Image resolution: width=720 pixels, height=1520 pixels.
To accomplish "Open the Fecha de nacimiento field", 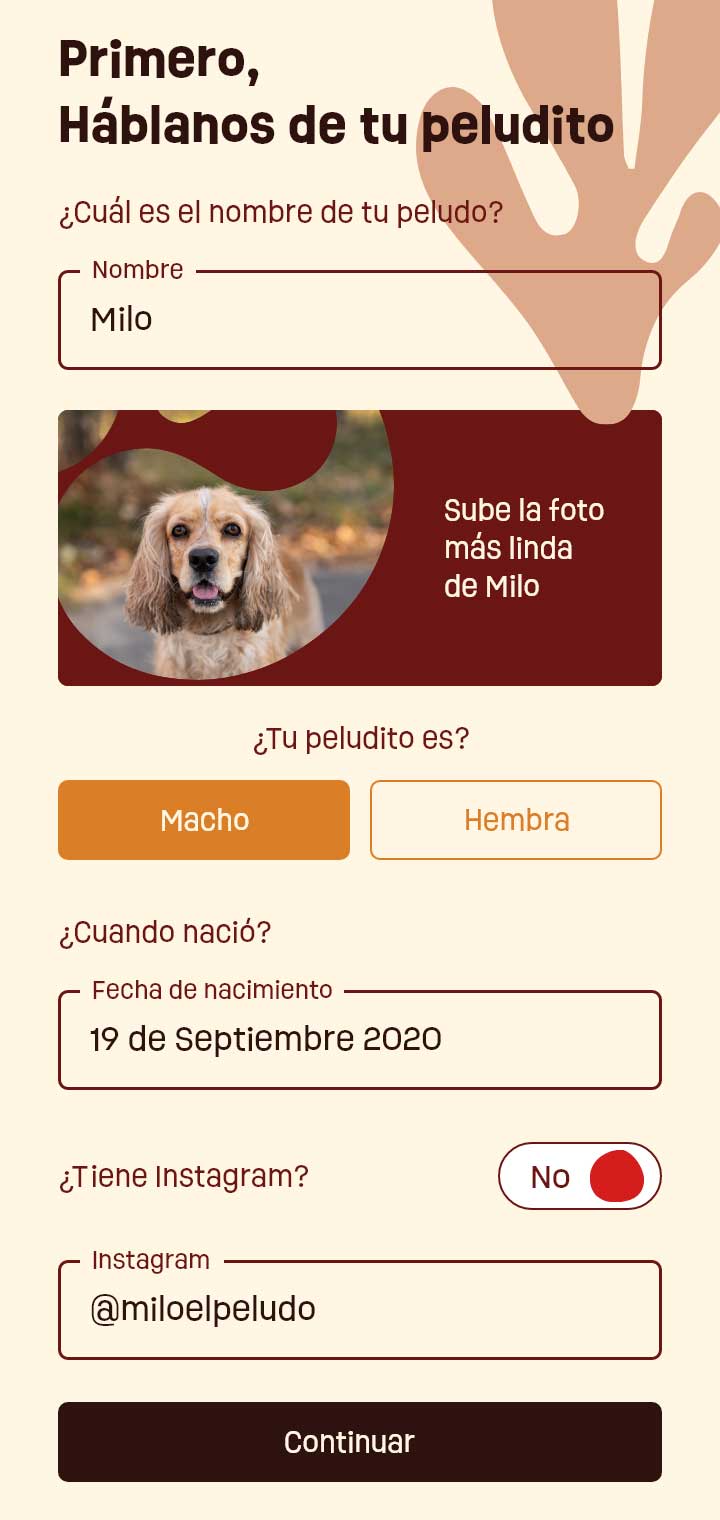I will coord(360,1040).
